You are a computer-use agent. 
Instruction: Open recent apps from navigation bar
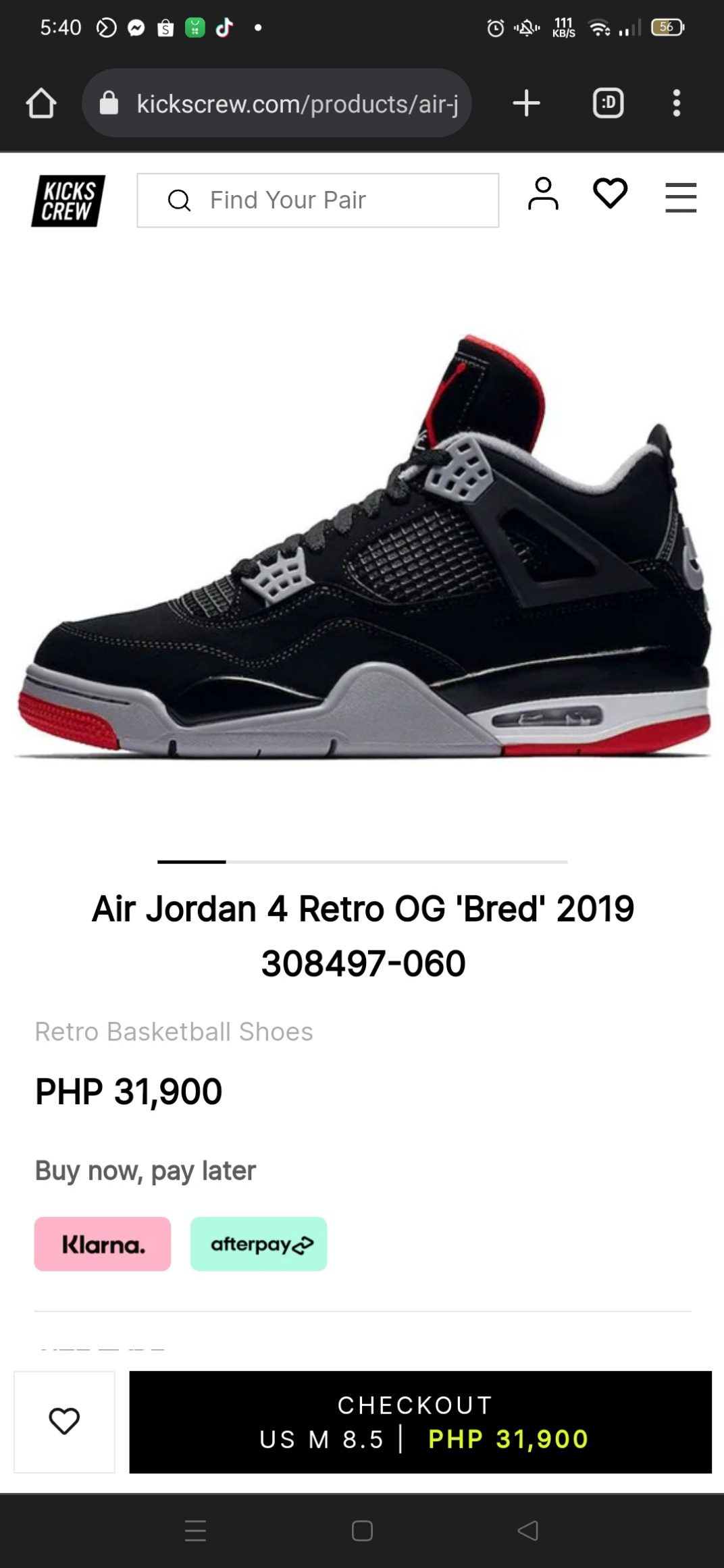click(195, 1530)
